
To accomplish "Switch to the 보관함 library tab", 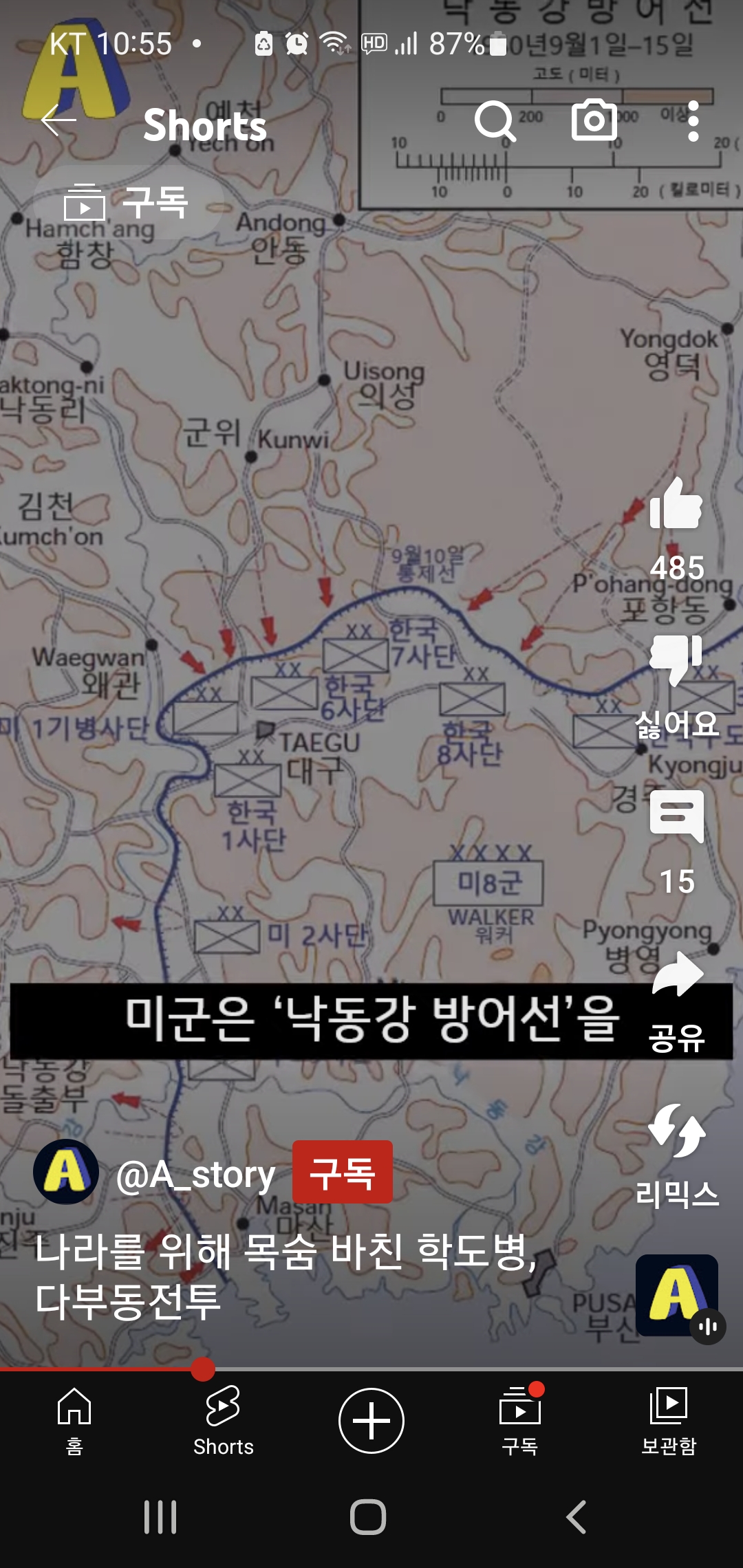I will click(x=669, y=1421).
